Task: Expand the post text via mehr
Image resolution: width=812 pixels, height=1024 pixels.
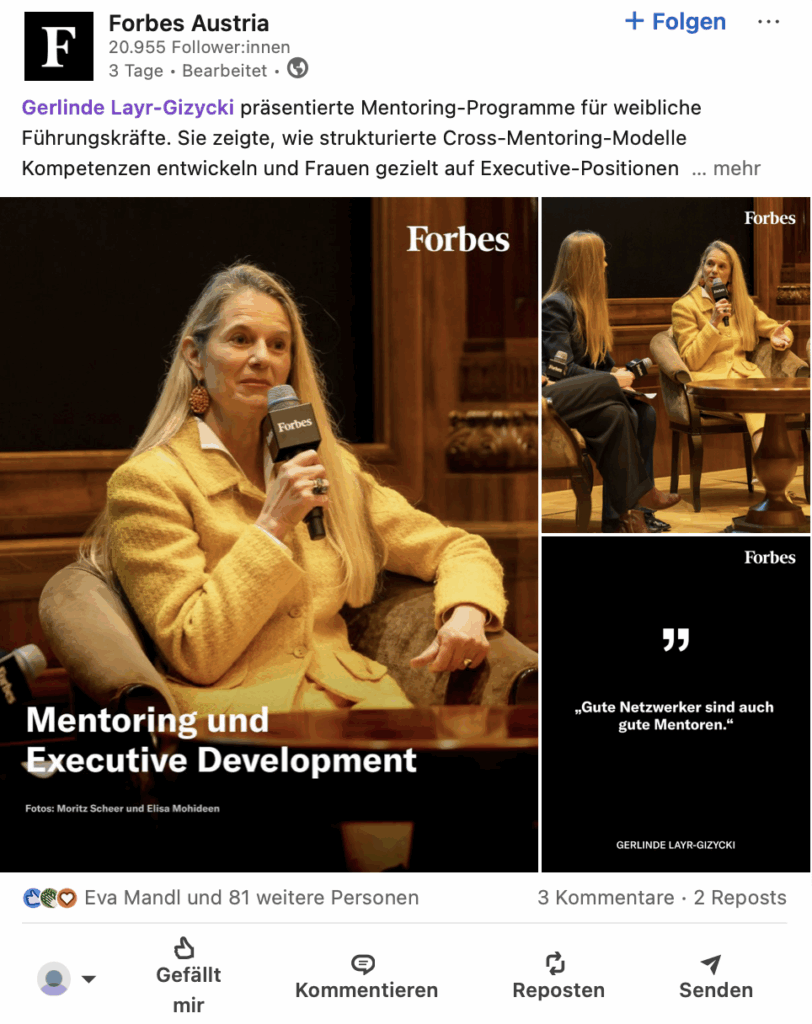Action: [x=737, y=168]
